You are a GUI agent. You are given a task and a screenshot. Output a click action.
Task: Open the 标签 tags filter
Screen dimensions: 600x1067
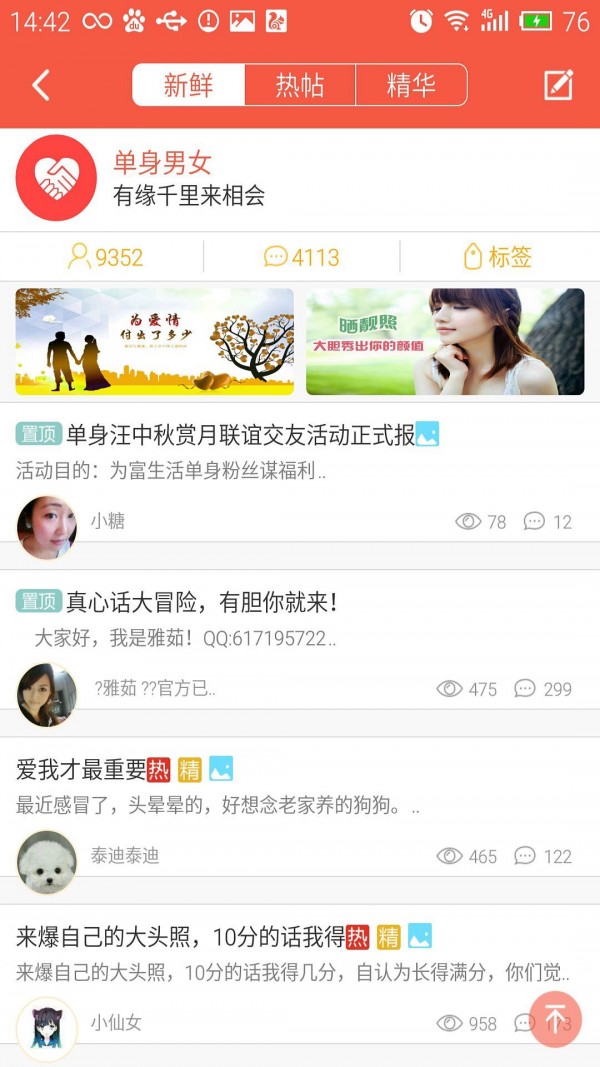pos(498,257)
